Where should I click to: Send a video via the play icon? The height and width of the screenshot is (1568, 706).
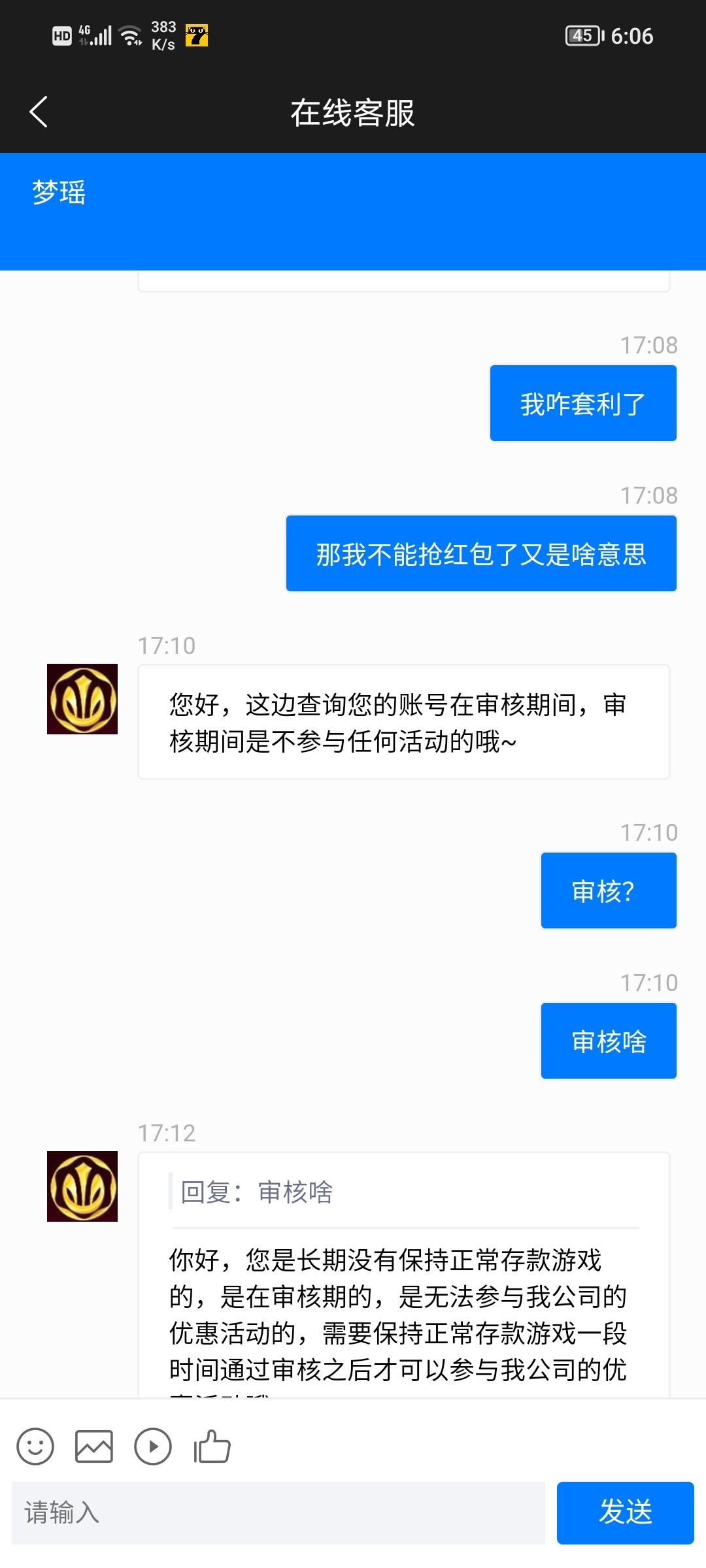coord(153,1446)
